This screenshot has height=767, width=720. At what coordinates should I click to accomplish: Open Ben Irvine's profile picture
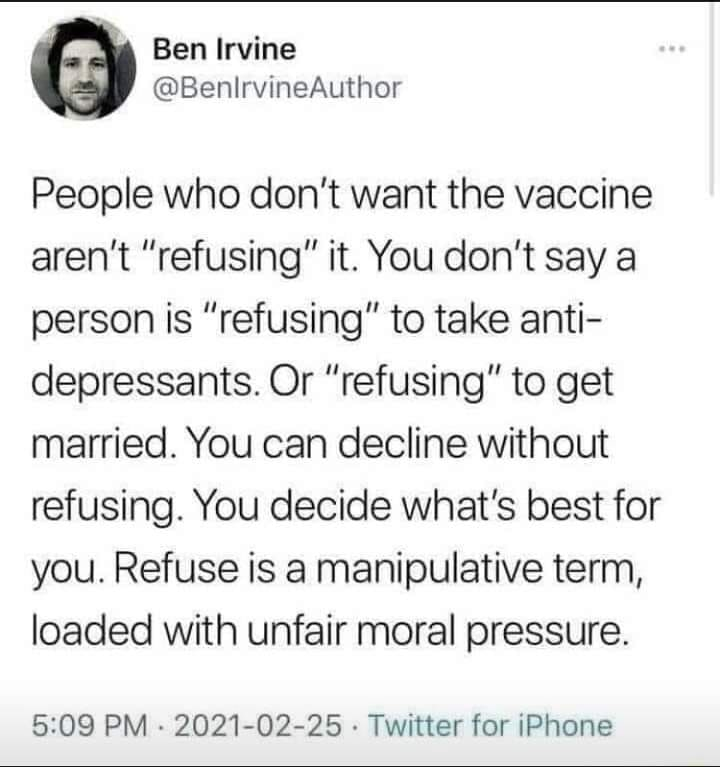(83, 67)
